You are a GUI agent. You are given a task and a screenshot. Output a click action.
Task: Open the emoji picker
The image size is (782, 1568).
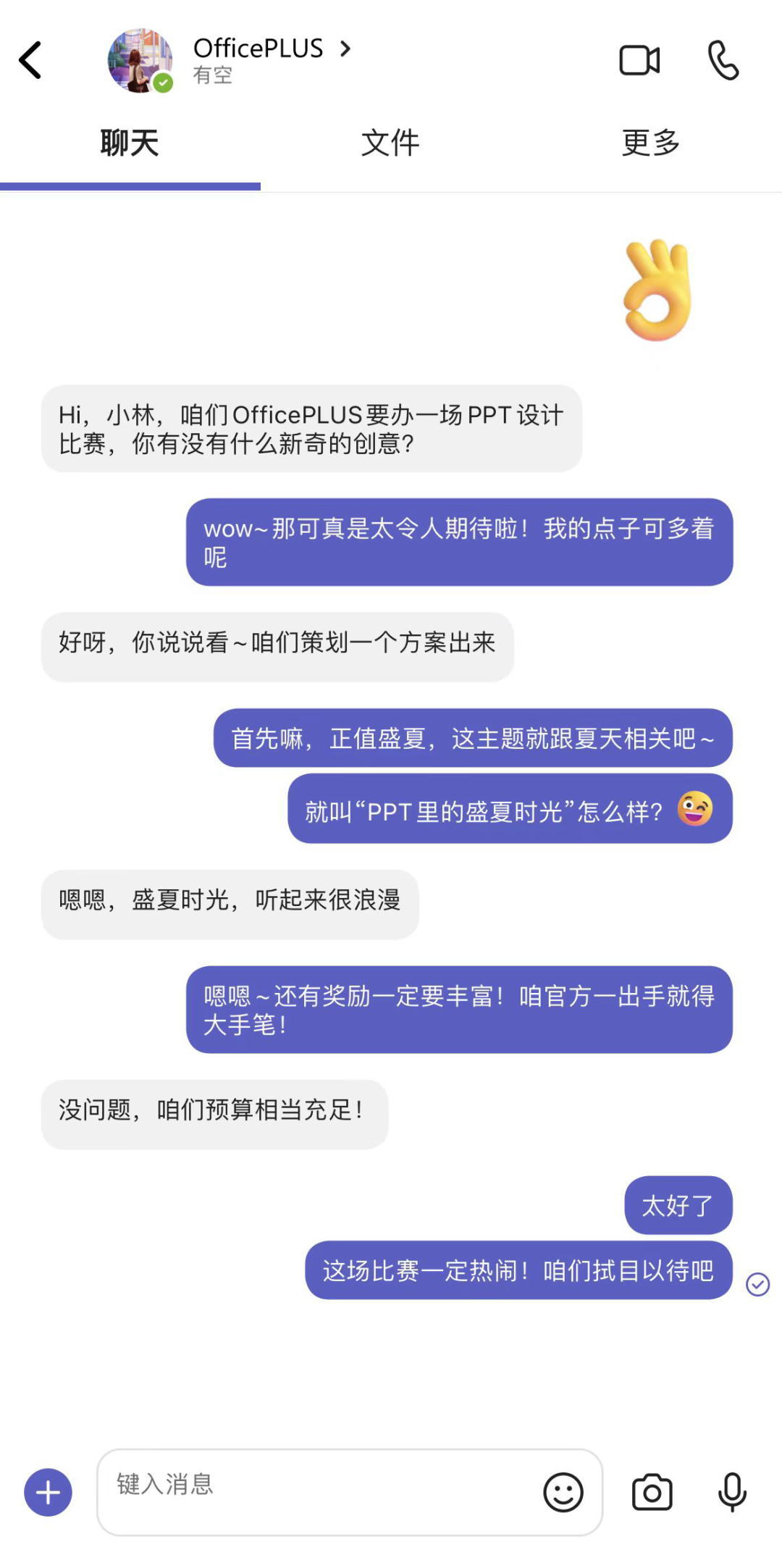coord(563,1493)
